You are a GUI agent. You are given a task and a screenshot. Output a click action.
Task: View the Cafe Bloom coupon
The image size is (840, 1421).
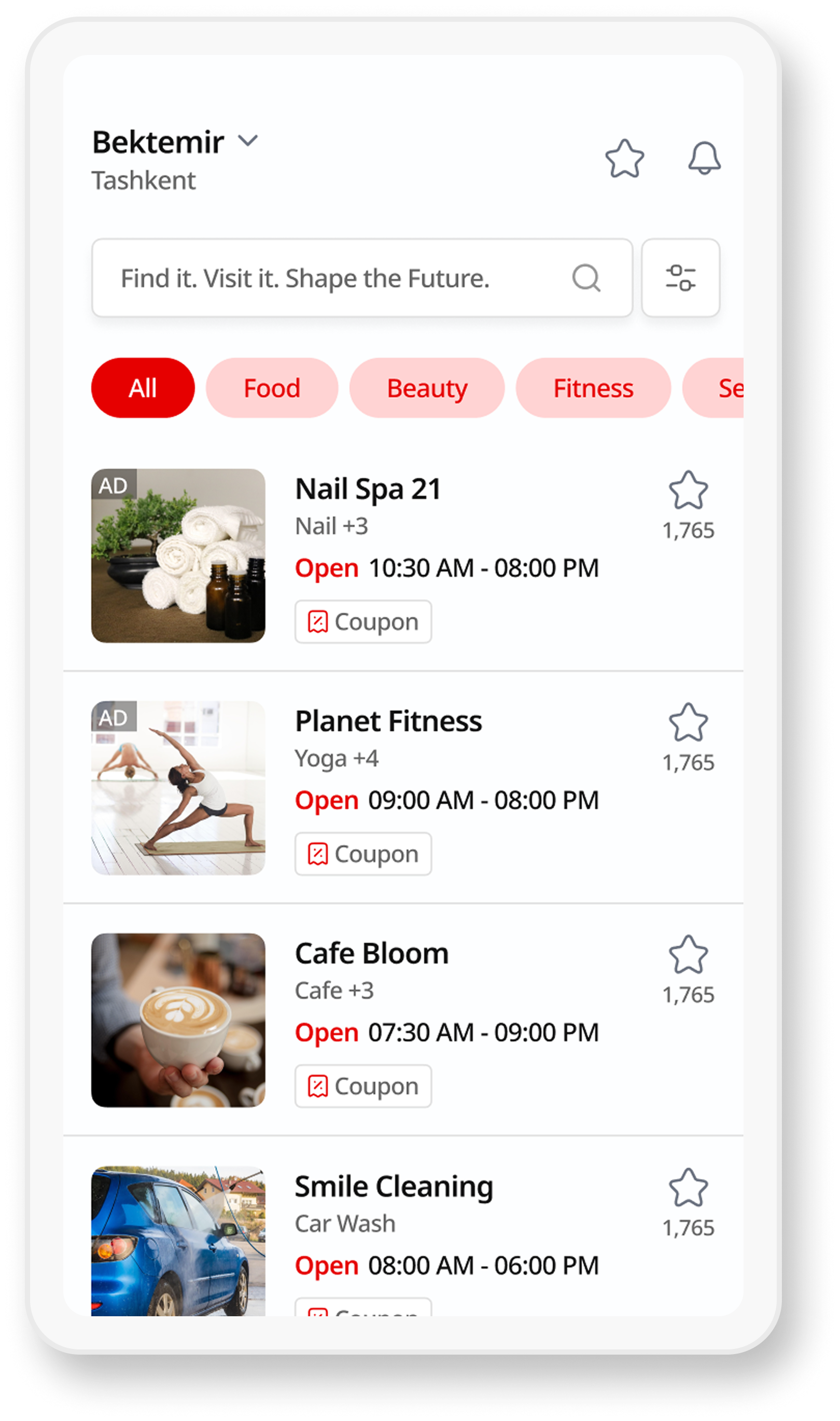pos(363,1086)
